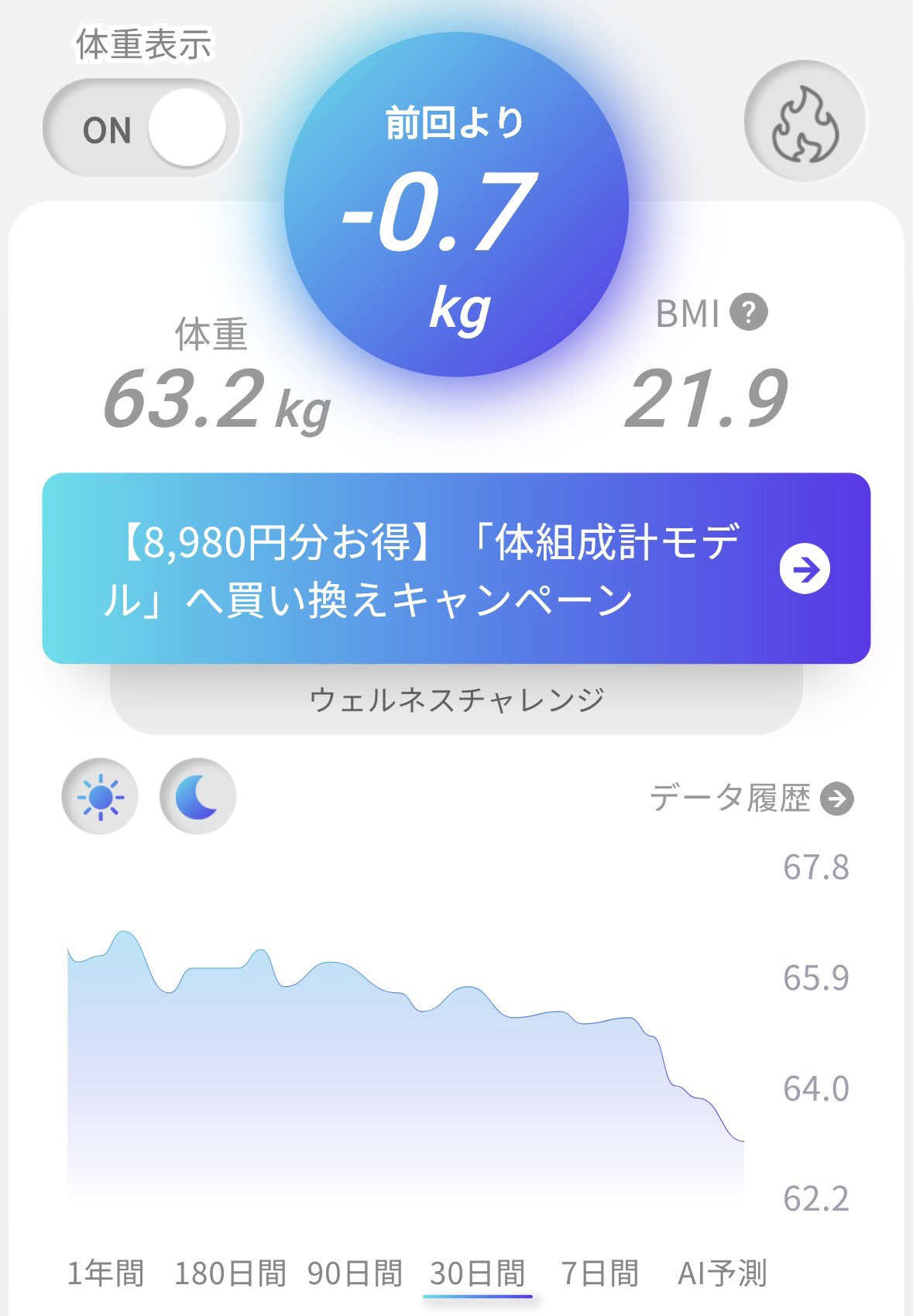Viewport: 913px width, 1316px height.
Task: Open the flame calorie icon
Action: point(805,122)
